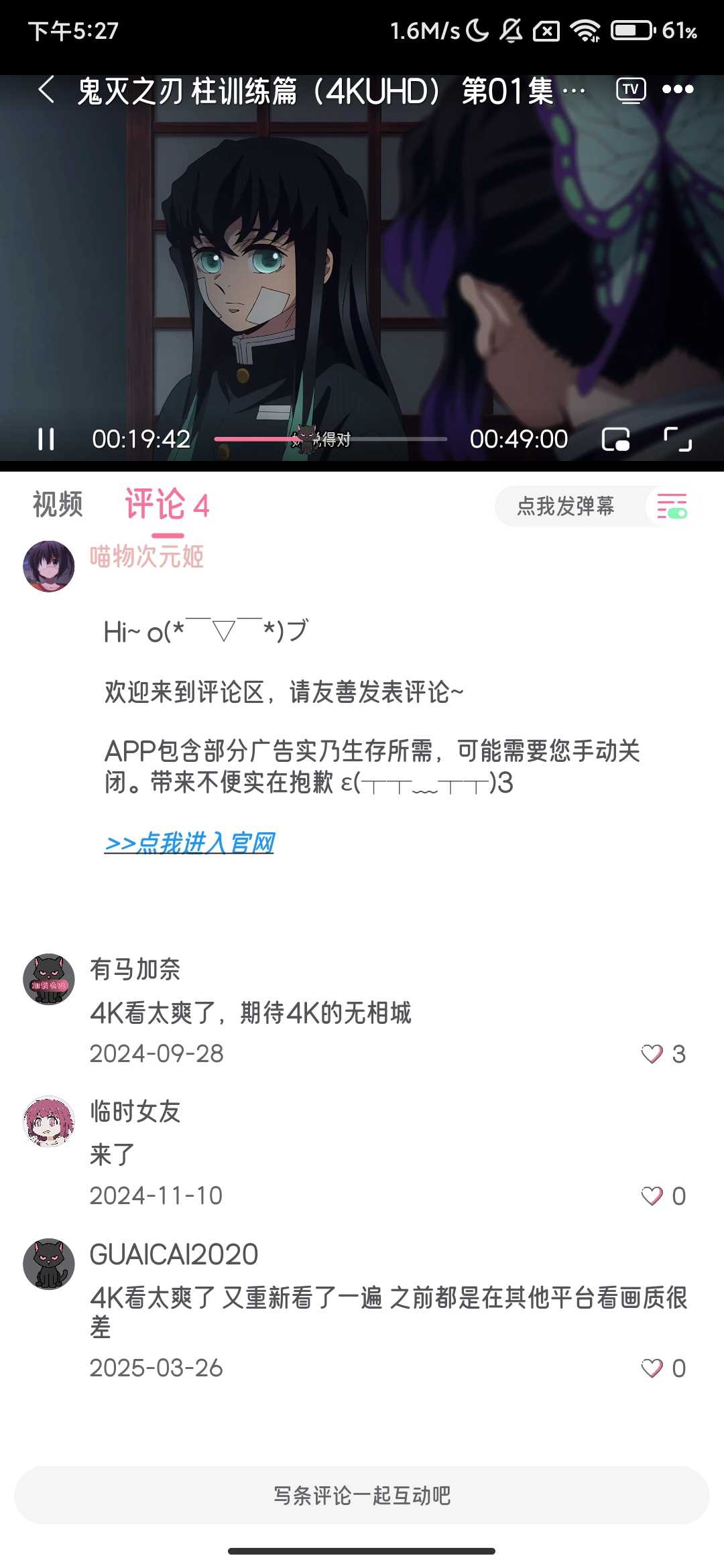Open the >>点我进入官网 link
Screen dimensions: 724x1568
click(190, 843)
